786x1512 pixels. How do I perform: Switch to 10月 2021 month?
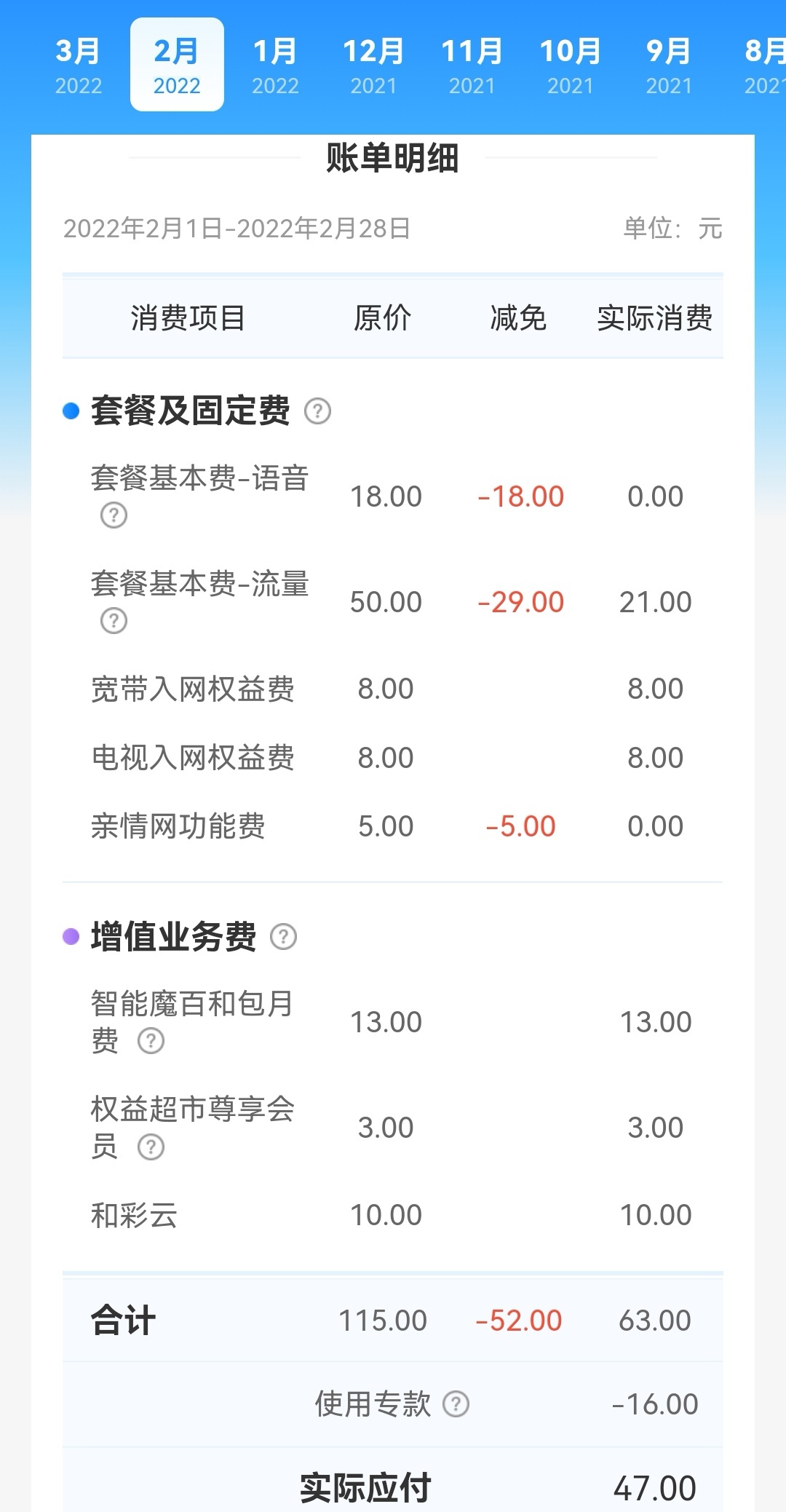click(x=570, y=66)
